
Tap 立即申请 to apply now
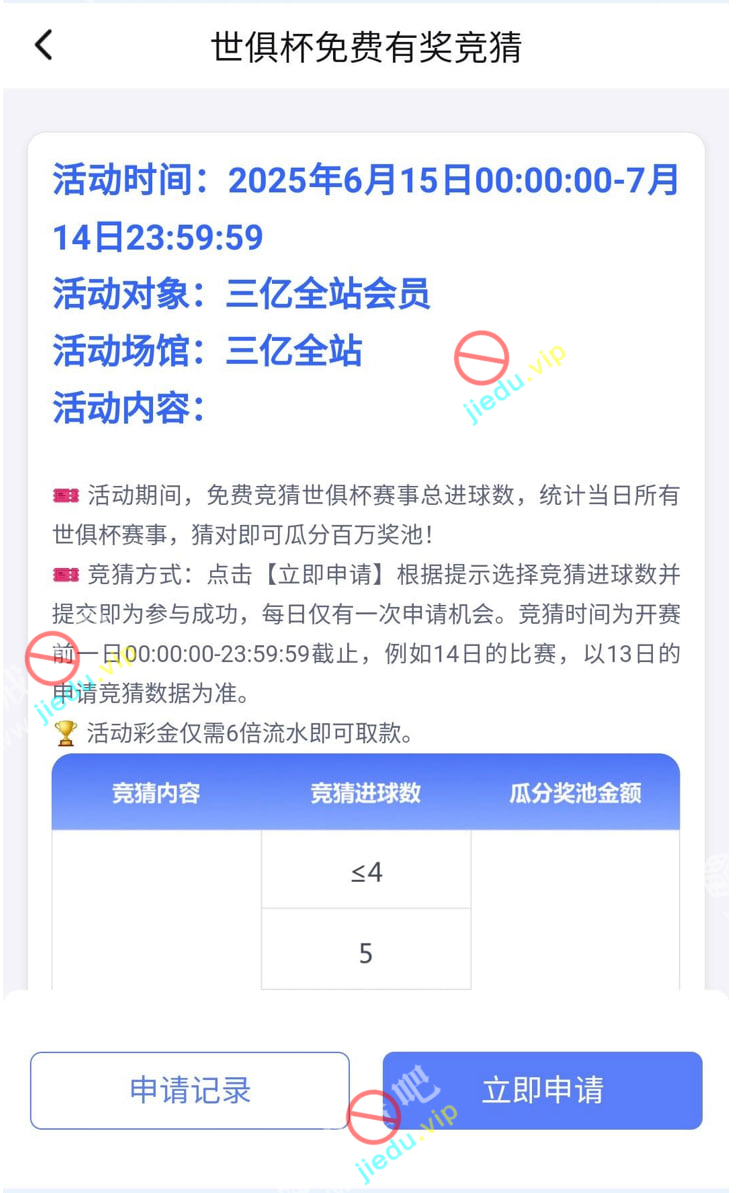543,1091
